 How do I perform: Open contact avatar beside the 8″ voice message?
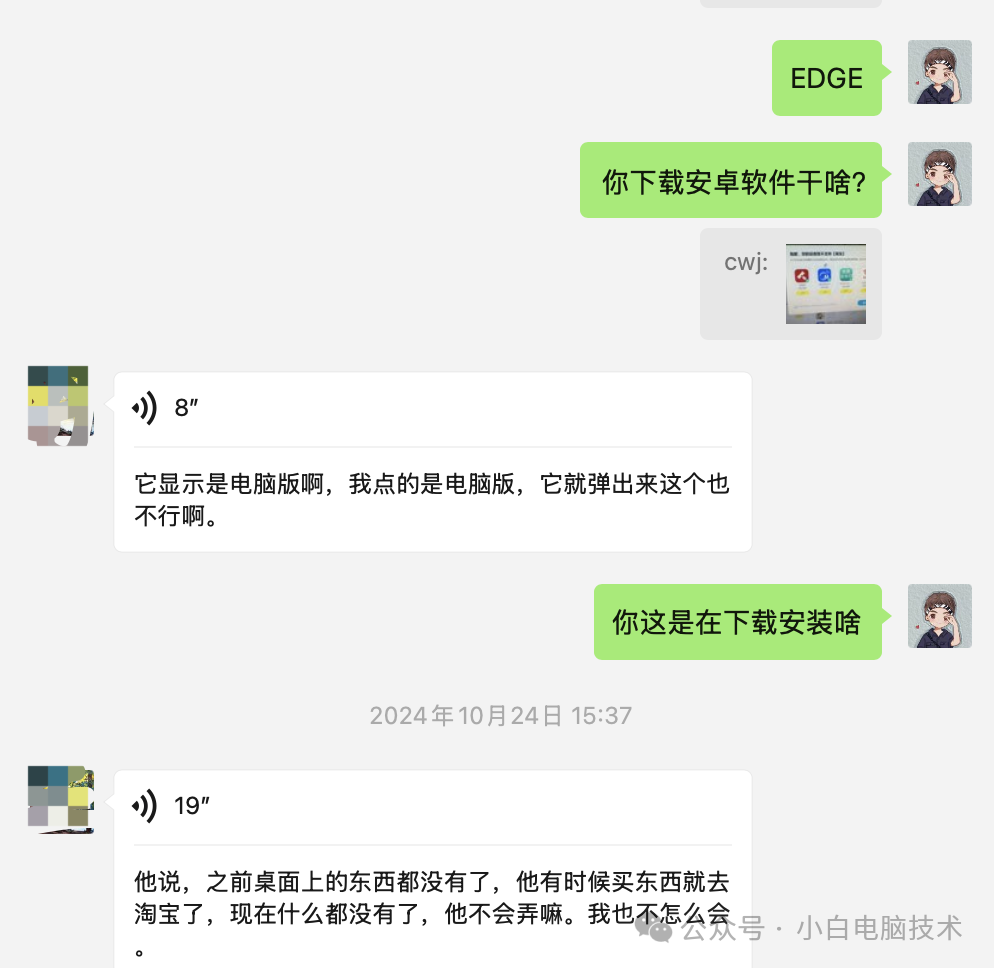tap(58, 405)
